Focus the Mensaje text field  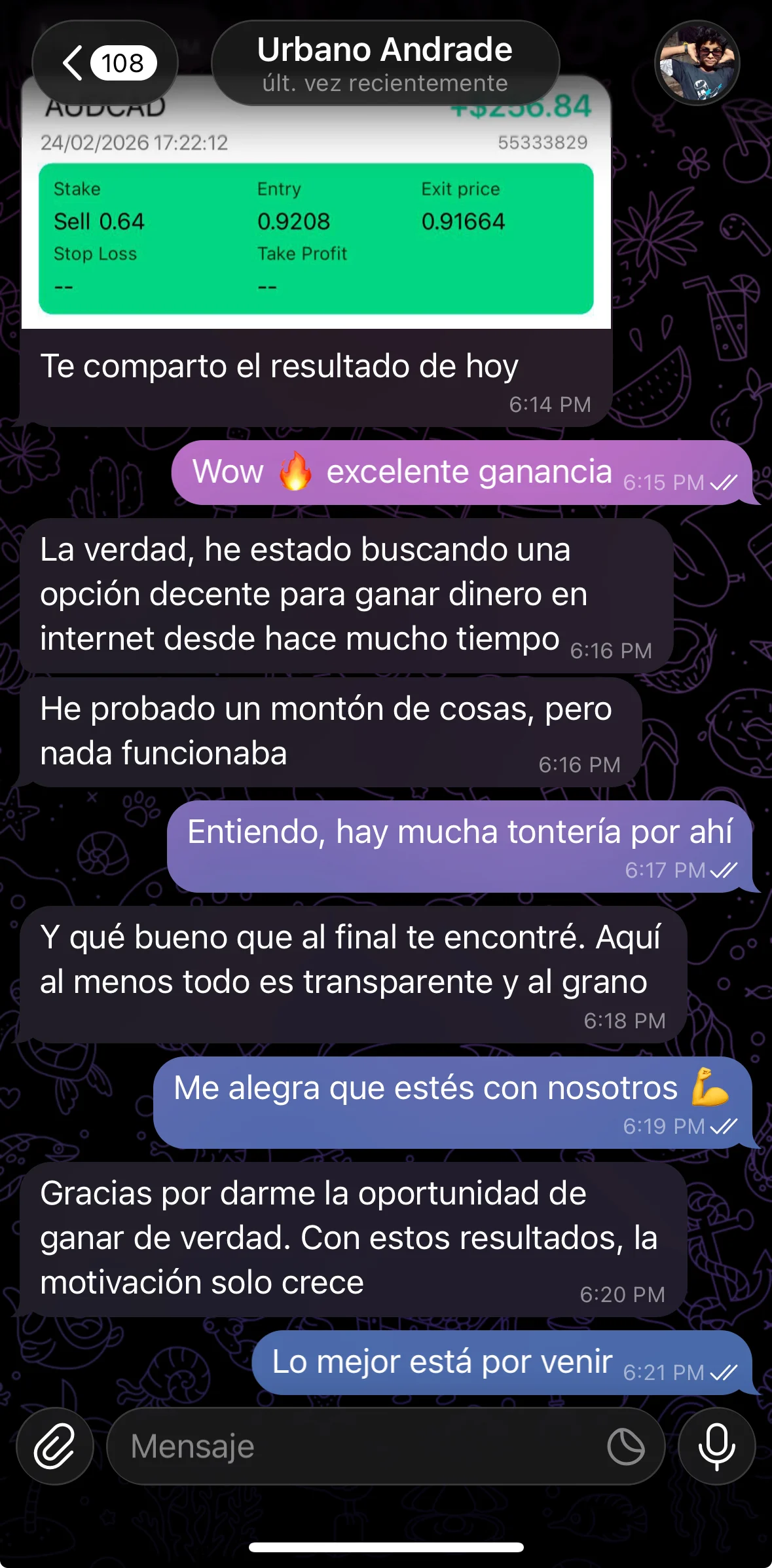pos(354,1446)
